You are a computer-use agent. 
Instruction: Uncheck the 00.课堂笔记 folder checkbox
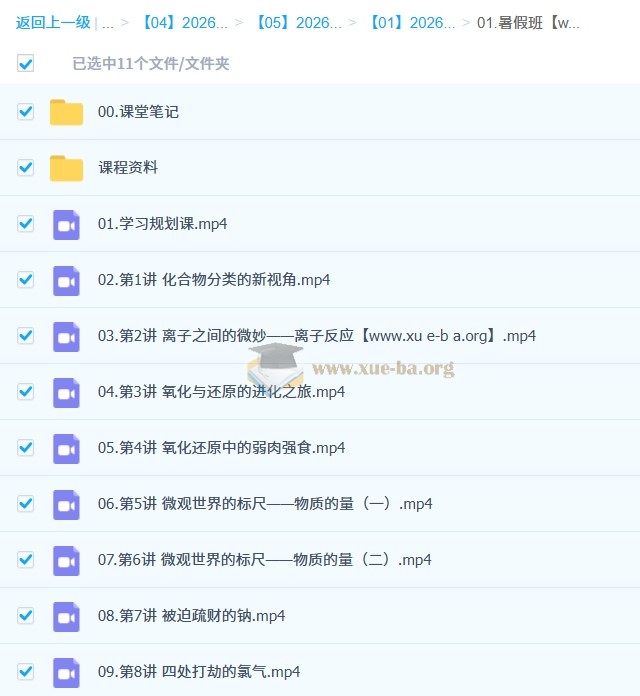click(x=26, y=112)
